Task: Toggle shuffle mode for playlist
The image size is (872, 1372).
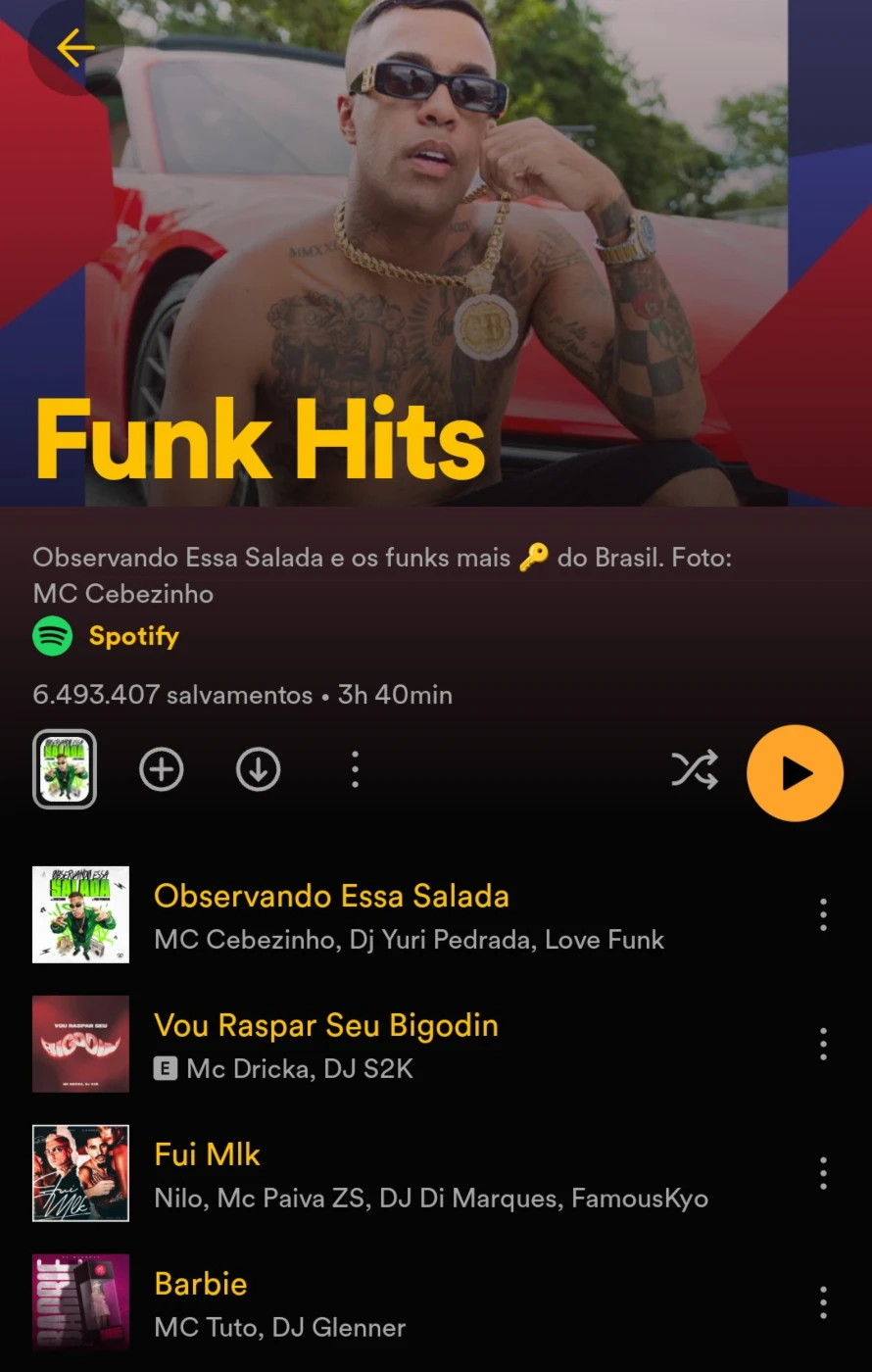Action: [x=695, y=771]
